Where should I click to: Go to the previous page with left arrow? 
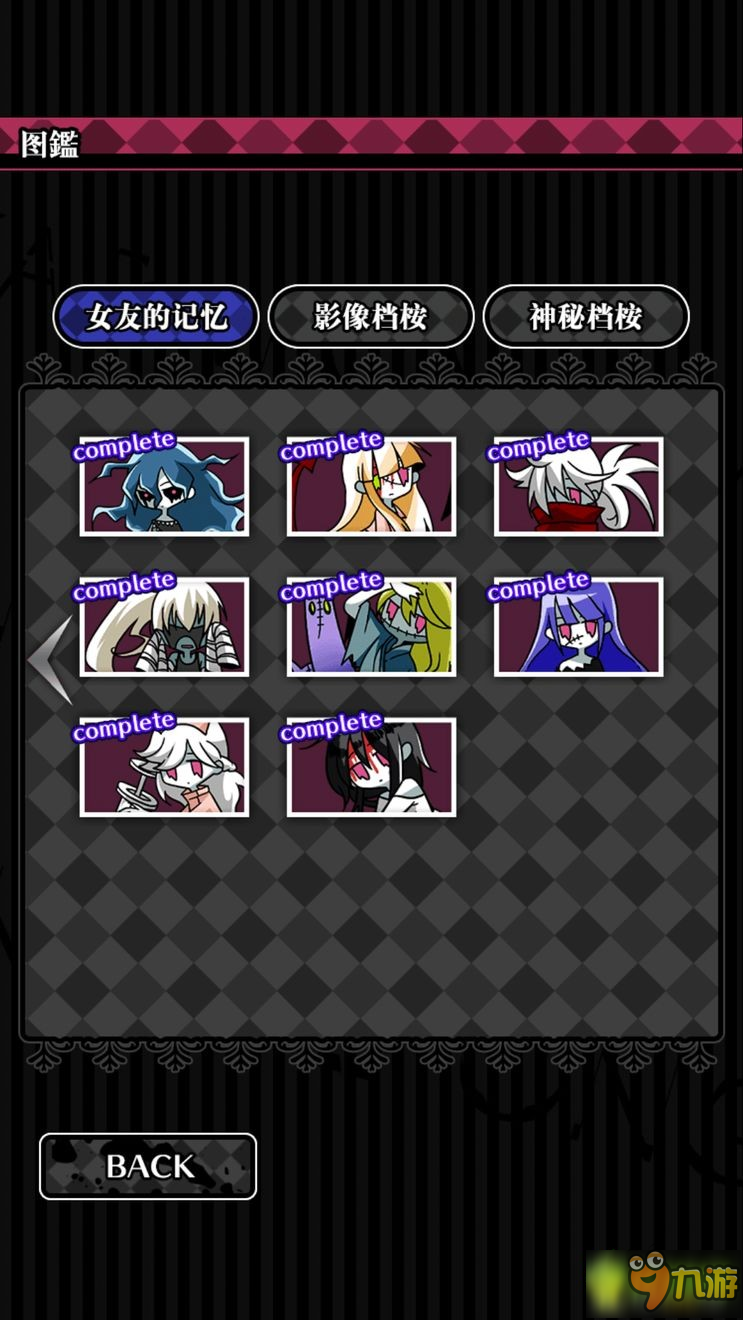(50, 660)
